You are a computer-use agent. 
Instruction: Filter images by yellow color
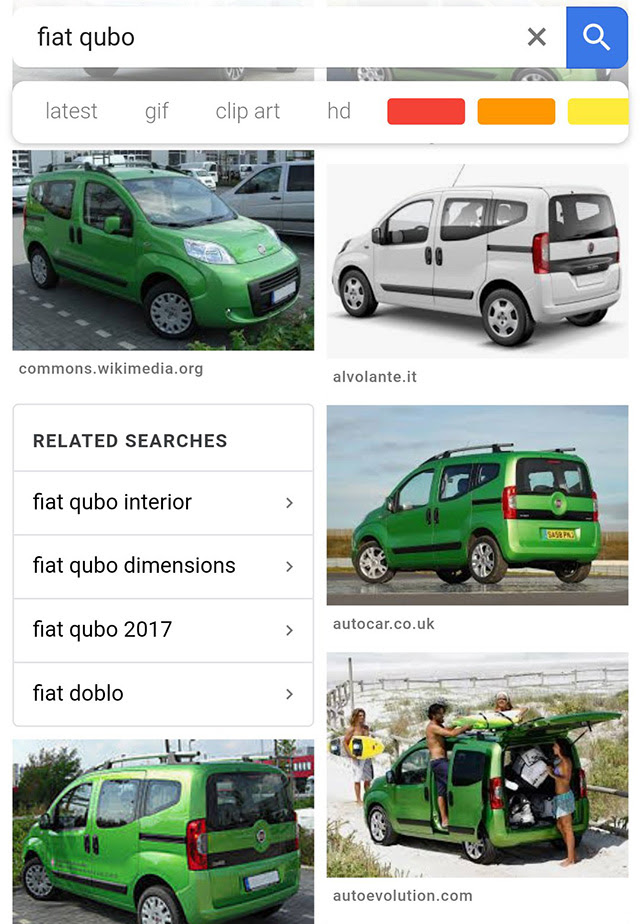[598, 111]
